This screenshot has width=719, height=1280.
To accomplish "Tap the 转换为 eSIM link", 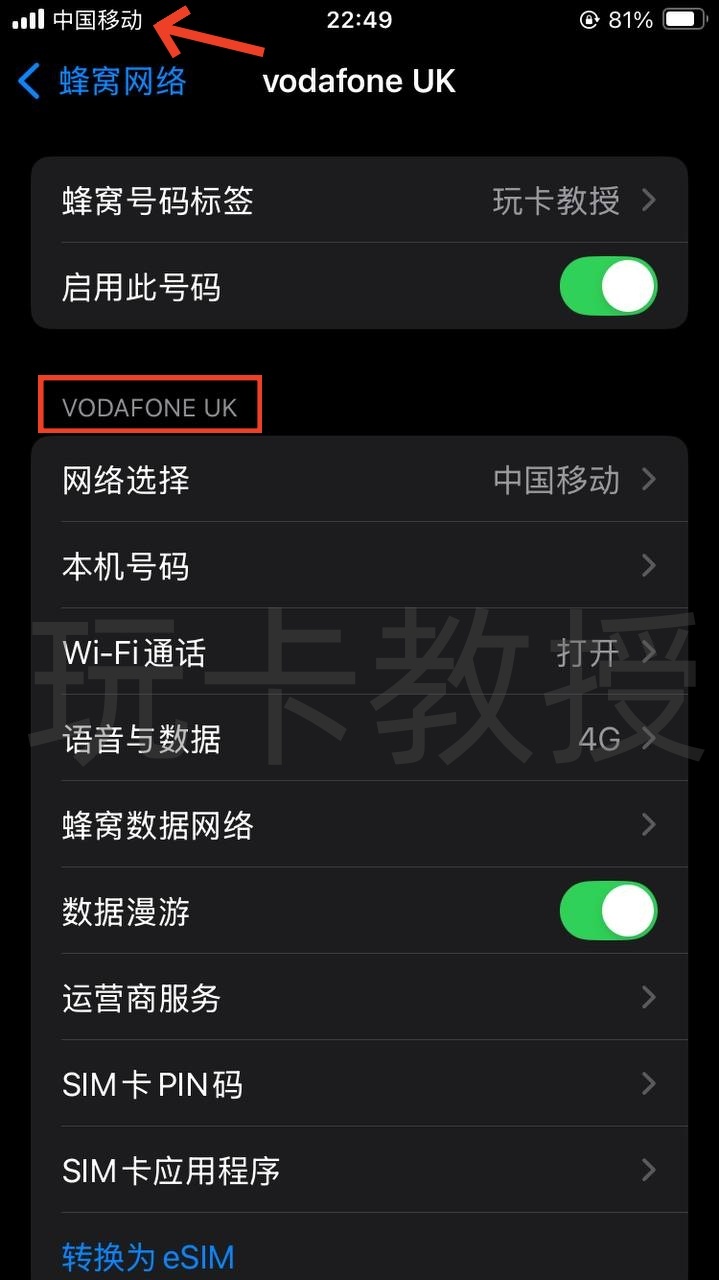I will tap(148, 1256).
